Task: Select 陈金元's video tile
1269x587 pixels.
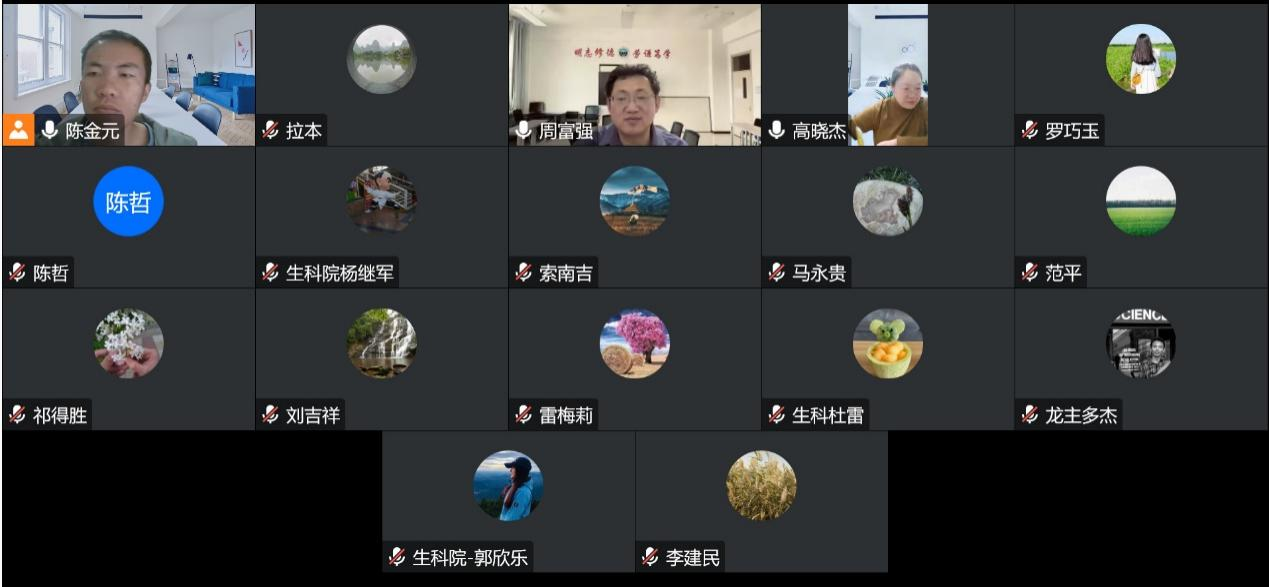Action: point(128,75)
